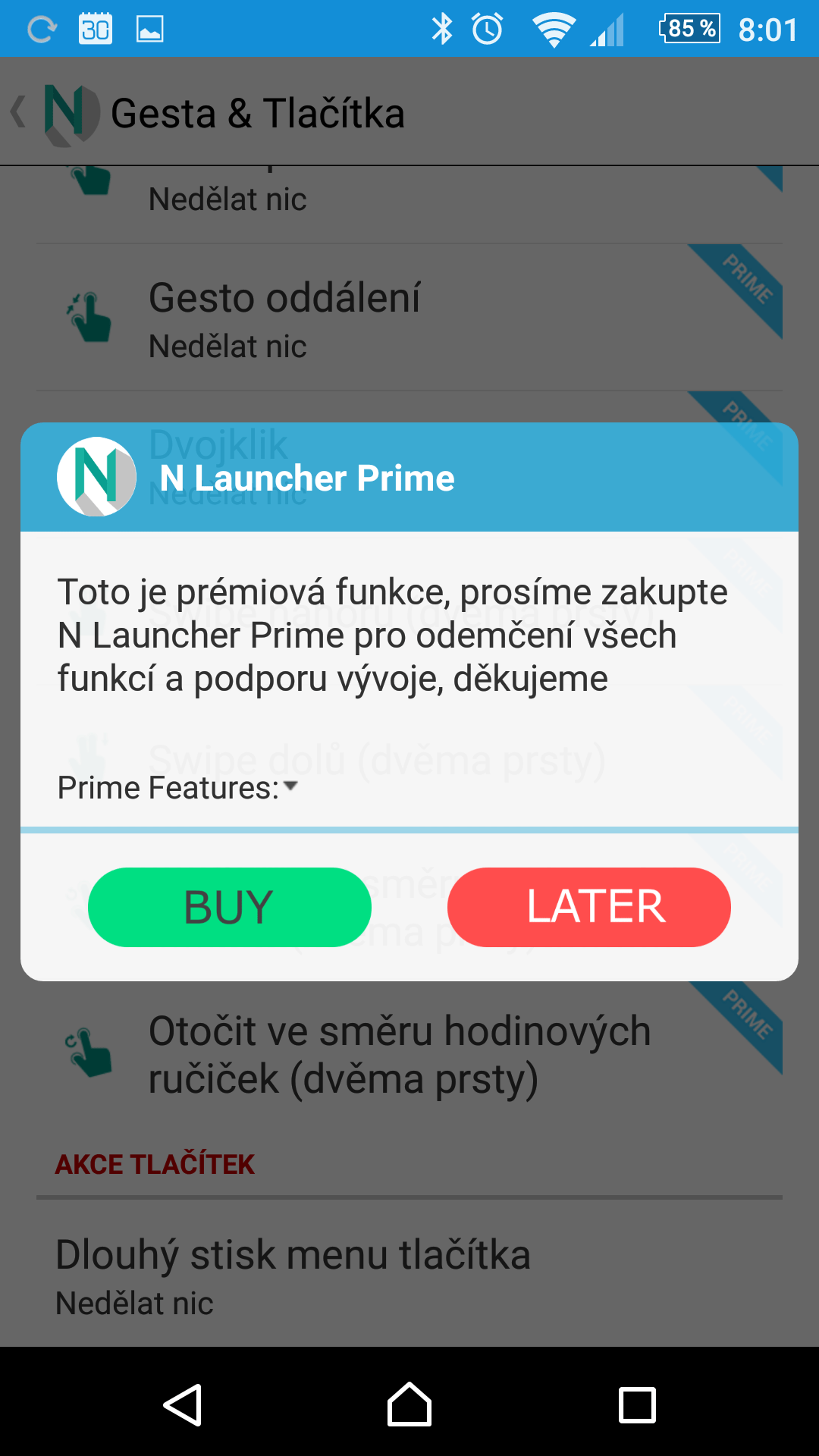Expand the Prime Features dropdown
The width and height of the screenshot is (819, 1456).
(179, 788)
